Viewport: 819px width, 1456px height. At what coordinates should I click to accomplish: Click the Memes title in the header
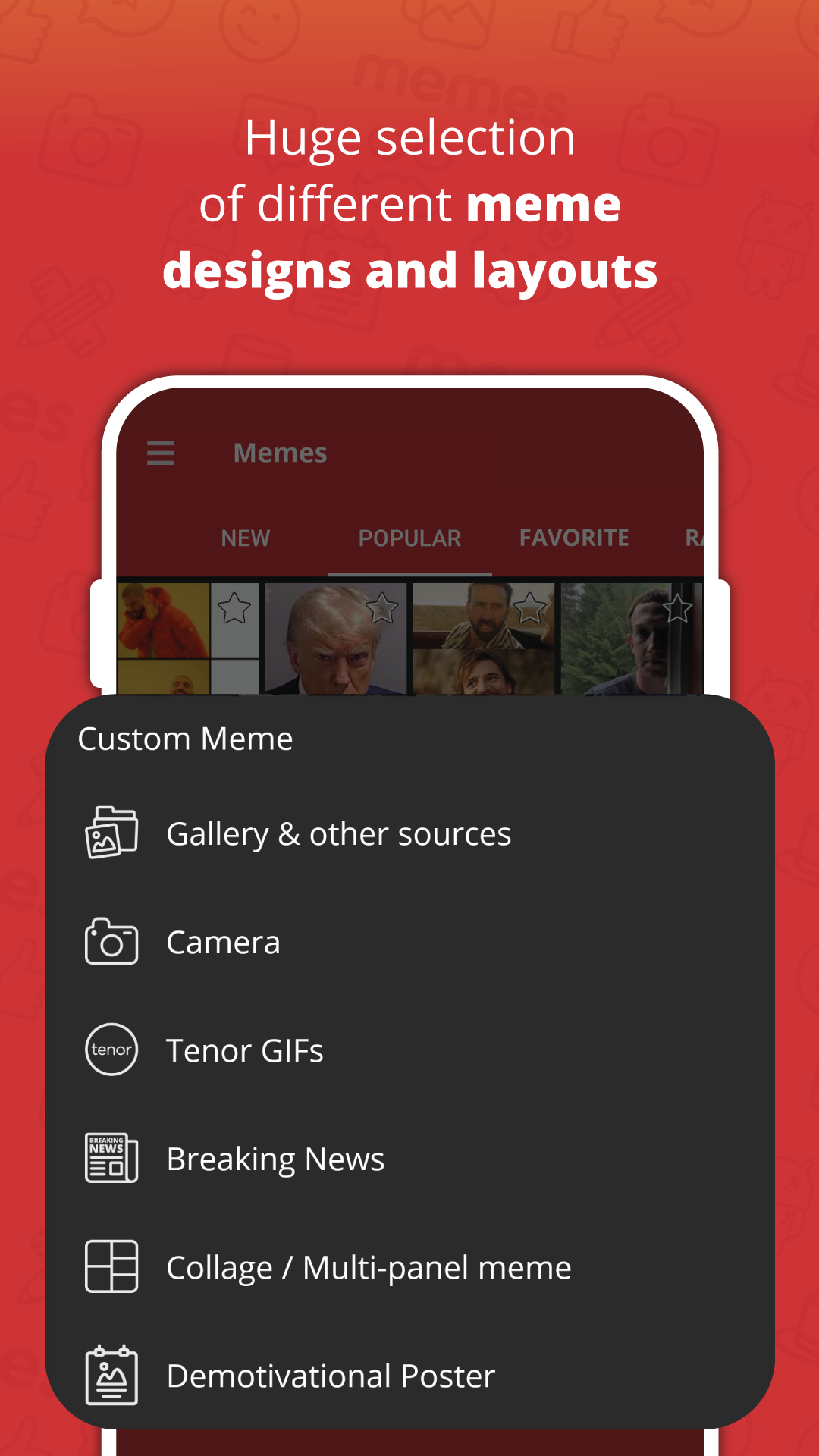click(280, 453)
